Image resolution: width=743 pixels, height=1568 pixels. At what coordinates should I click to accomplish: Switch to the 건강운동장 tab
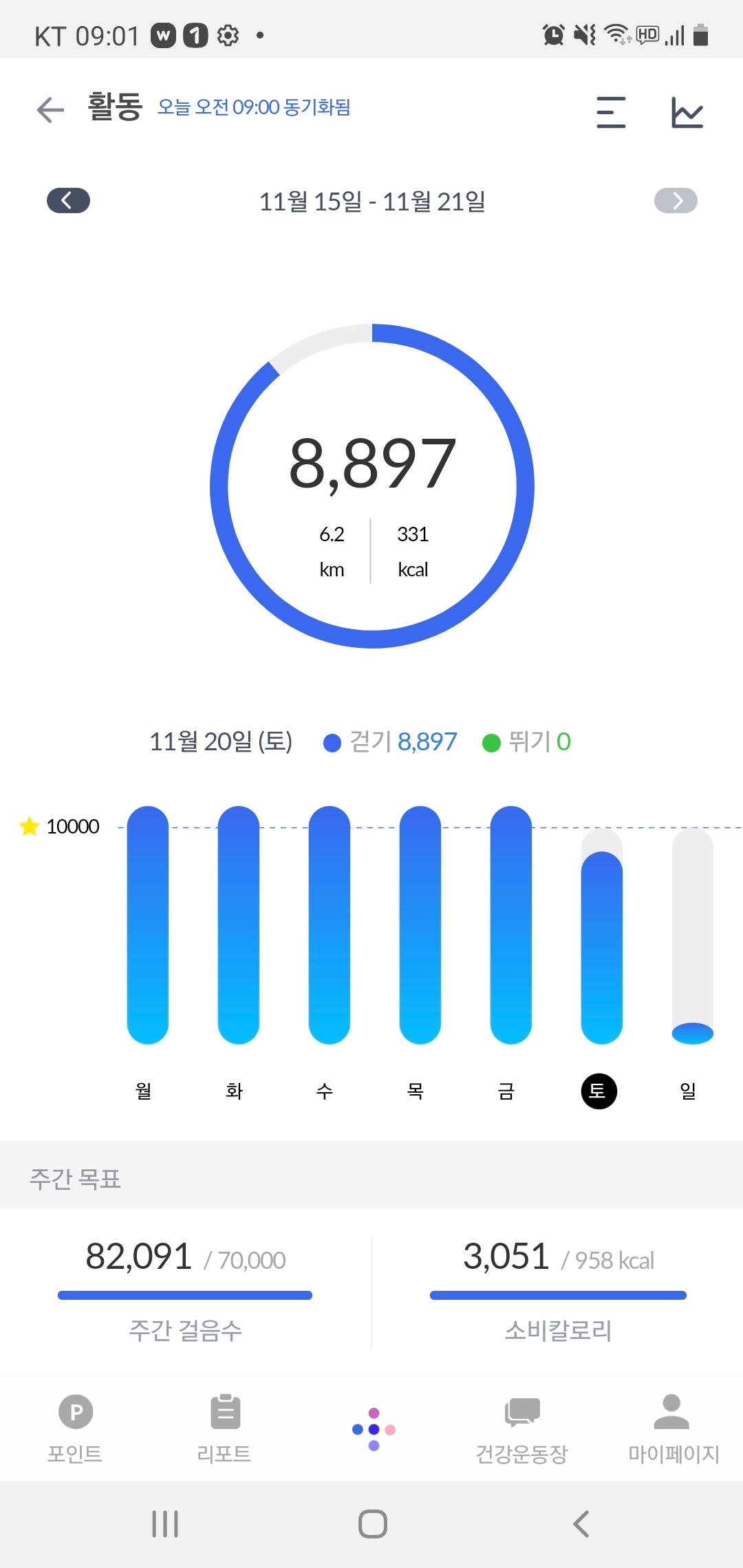(522, 1428)
